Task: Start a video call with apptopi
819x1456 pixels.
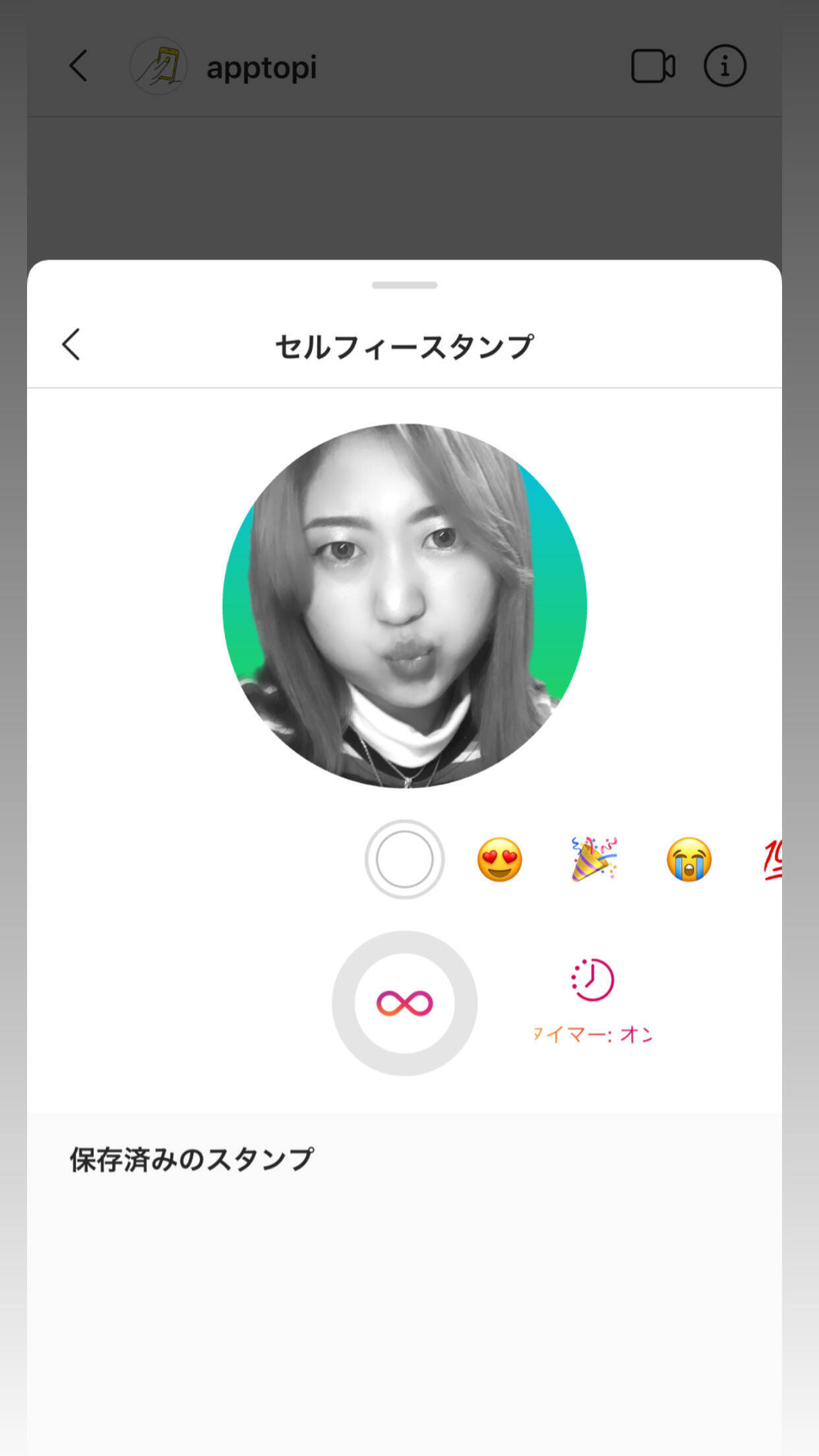Action: [x=652, y=66]
